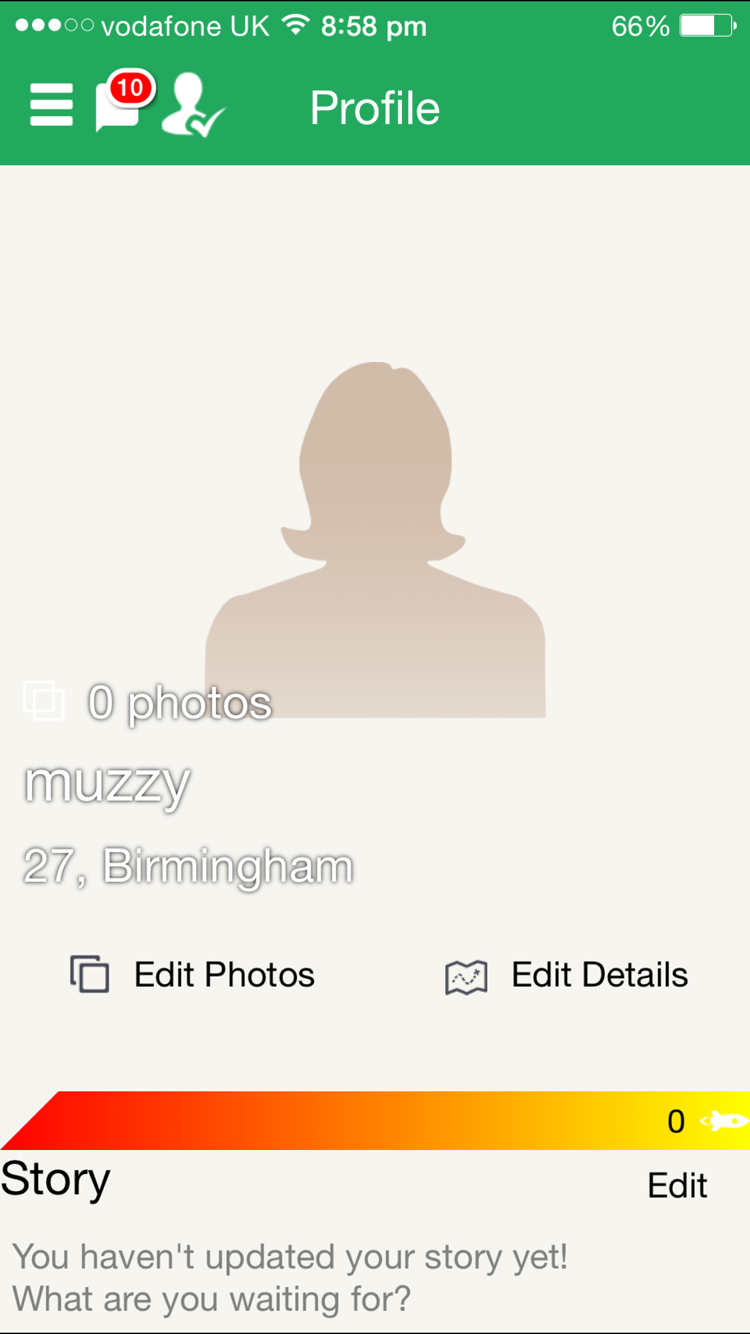Click the username muzzy
Screen dimensions: 750x1334
105,784
